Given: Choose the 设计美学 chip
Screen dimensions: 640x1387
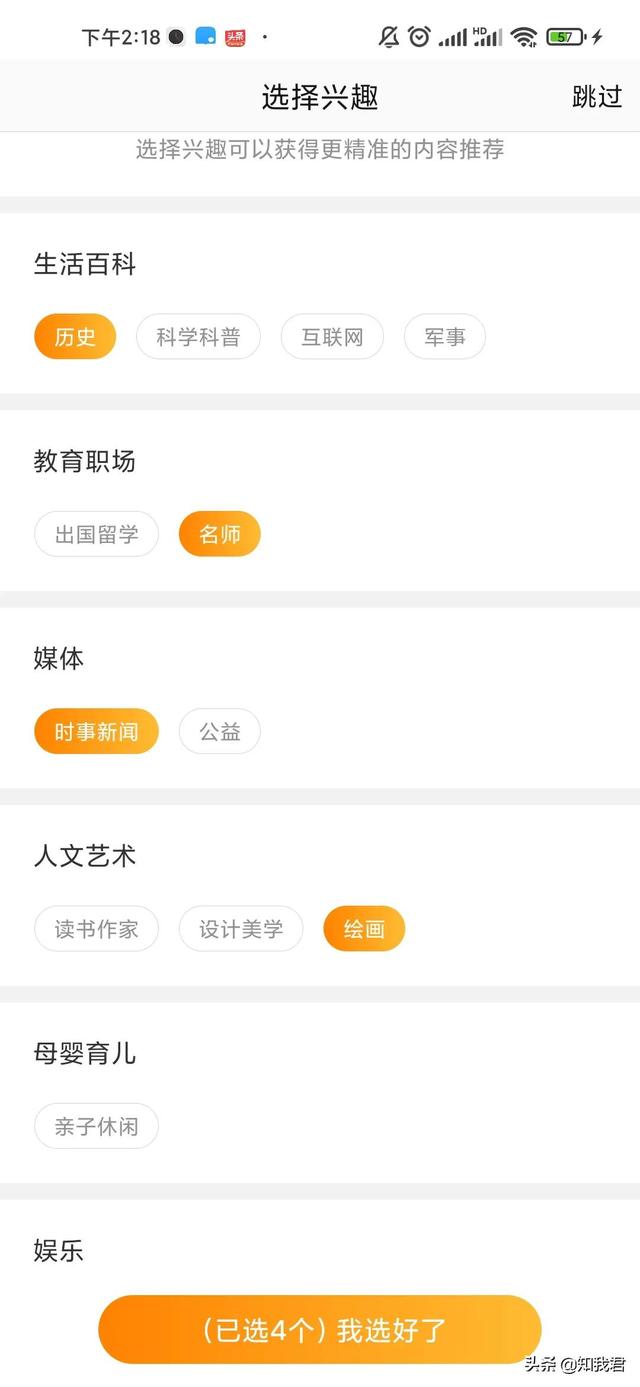Looking at the screenshot, I should click(240, 929).
